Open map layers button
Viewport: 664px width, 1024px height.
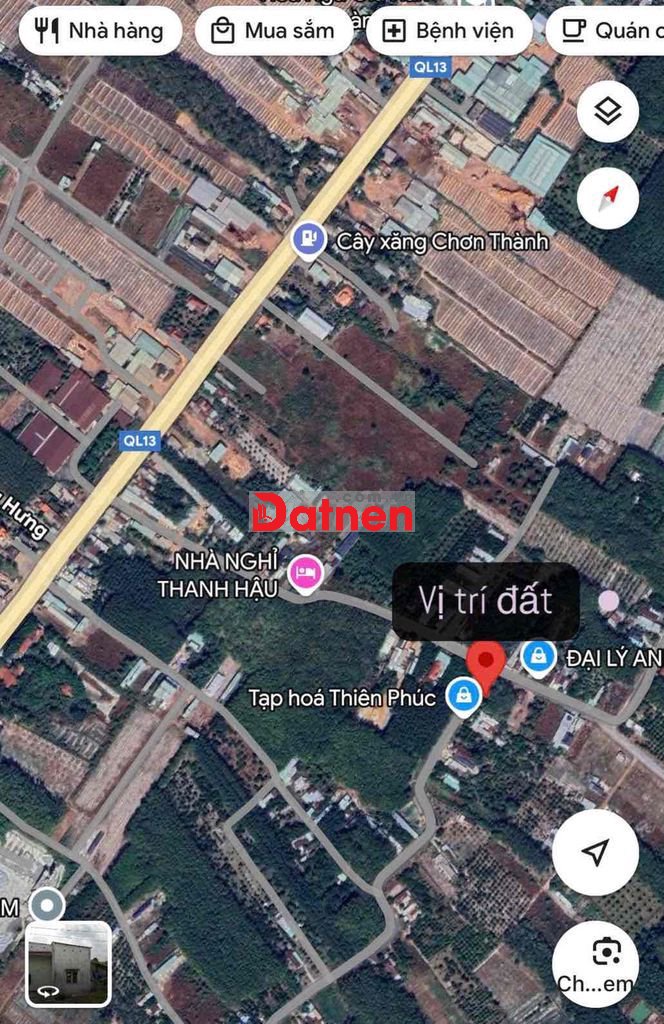(607, 112)
